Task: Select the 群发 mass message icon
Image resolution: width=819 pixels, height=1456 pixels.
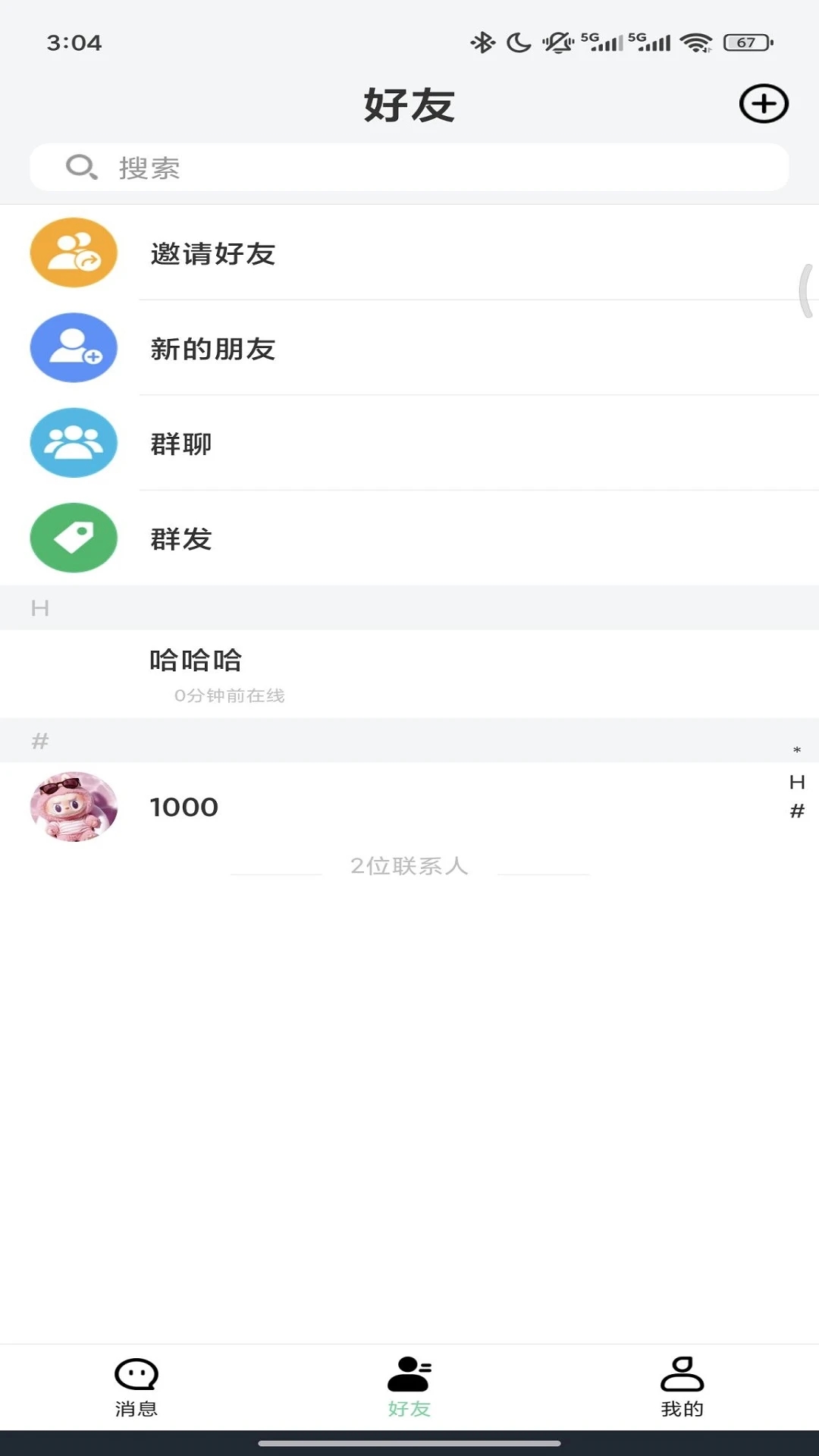Action: 73,538
